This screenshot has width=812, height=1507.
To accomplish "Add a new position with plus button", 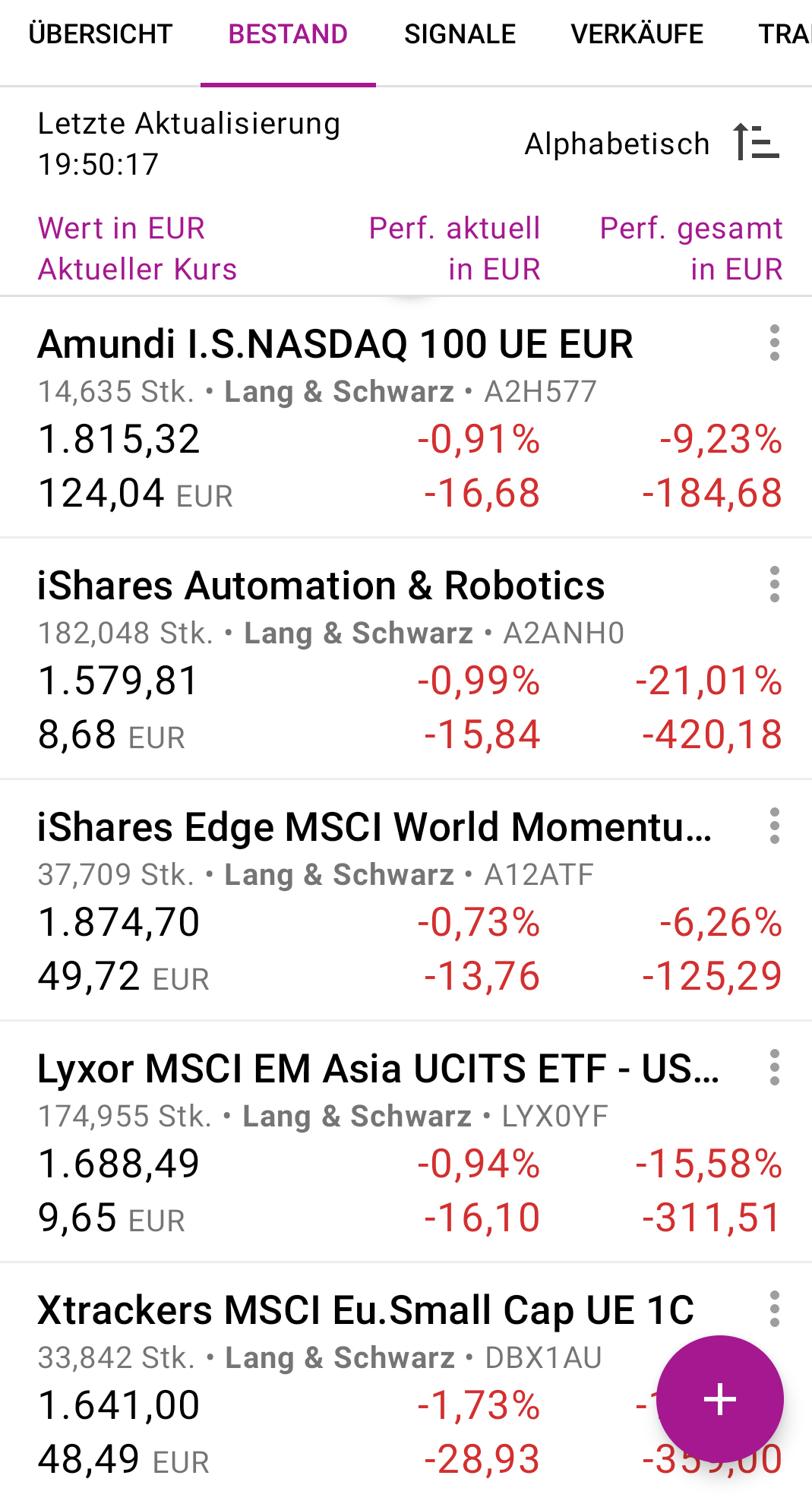I will point(719,1399).
